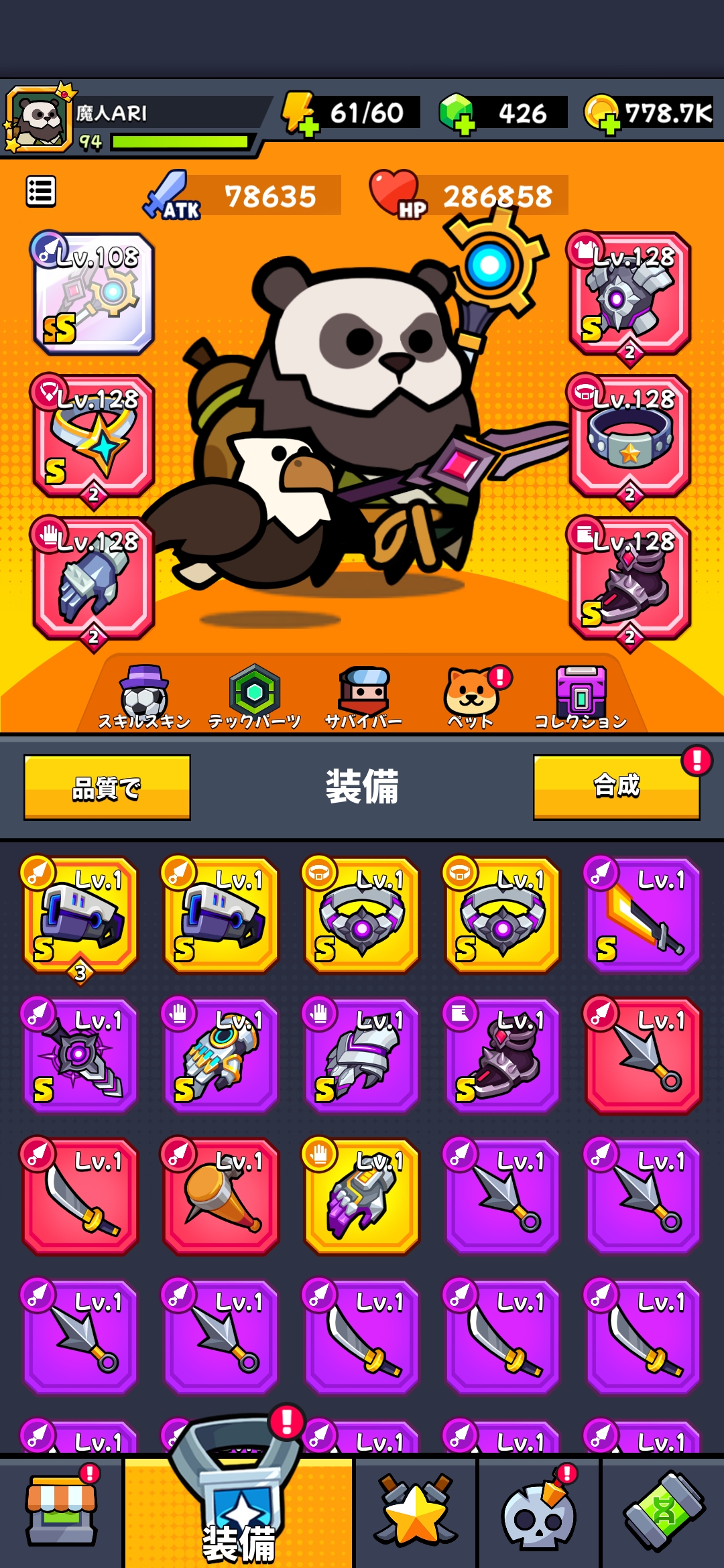Open the equipped Lv.128 necklace
Viewport: 724px width, 1568px height.
[x=94, y=436]
